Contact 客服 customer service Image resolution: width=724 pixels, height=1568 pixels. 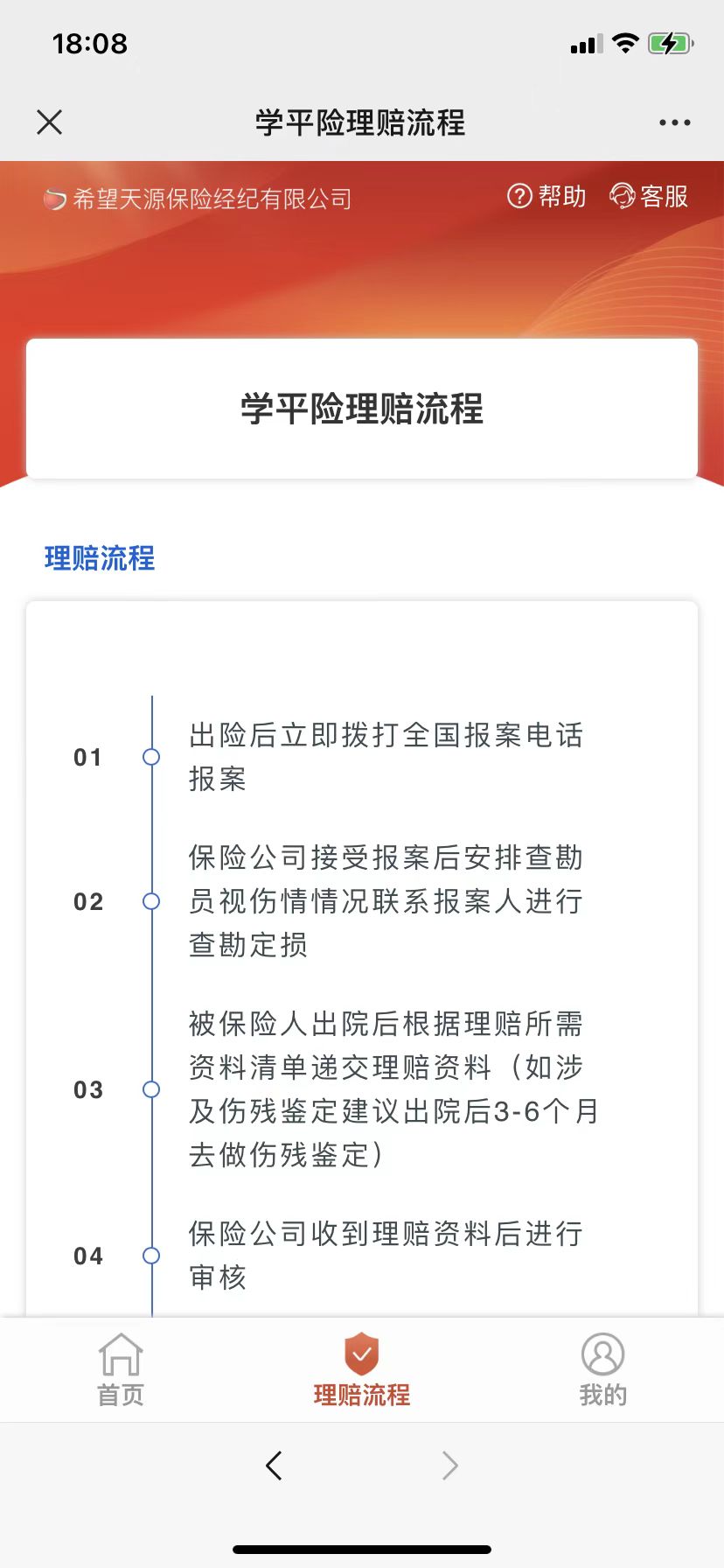pyautogui.click(x=649, y=196)
